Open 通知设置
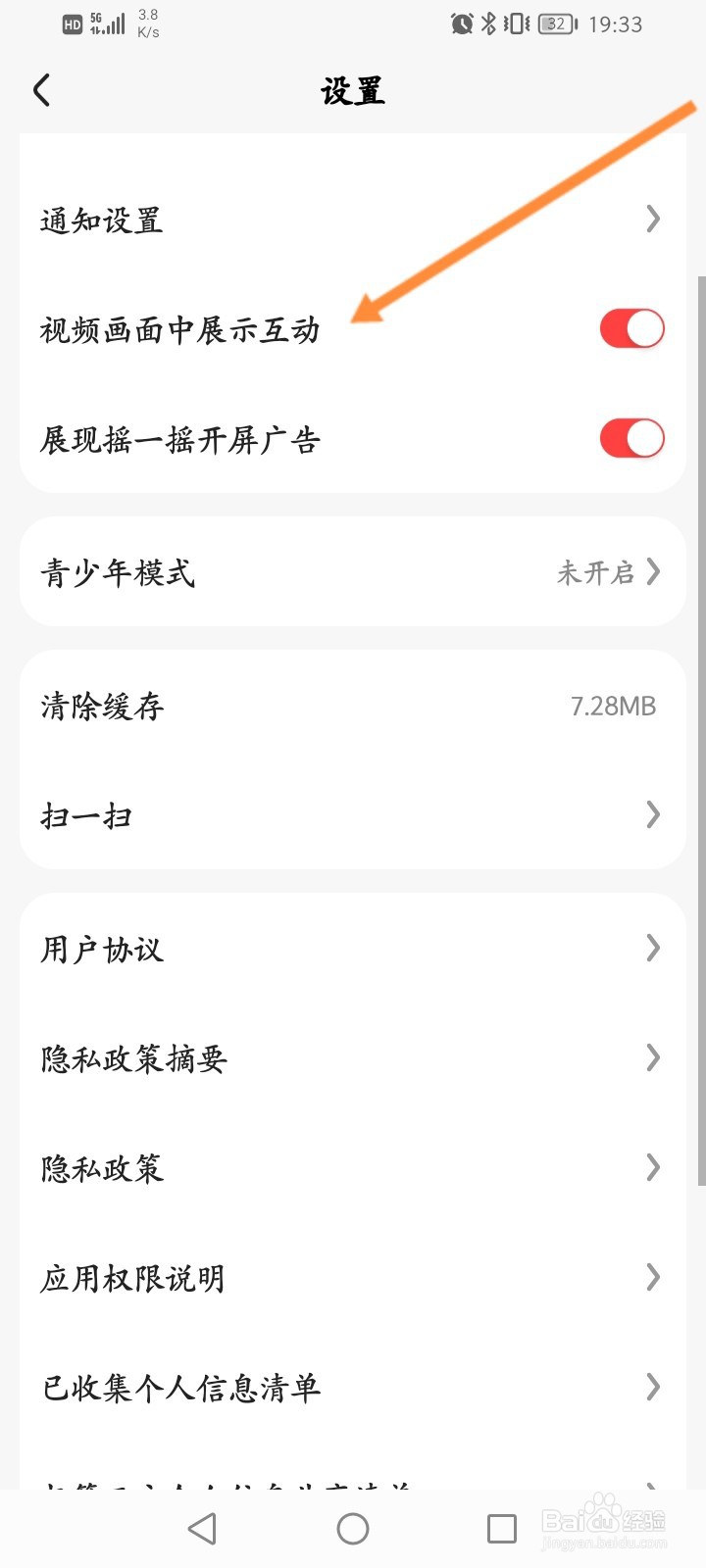The width and height of the screenshot is (706, 1568). pyautogui.click(x=353, y=220)
